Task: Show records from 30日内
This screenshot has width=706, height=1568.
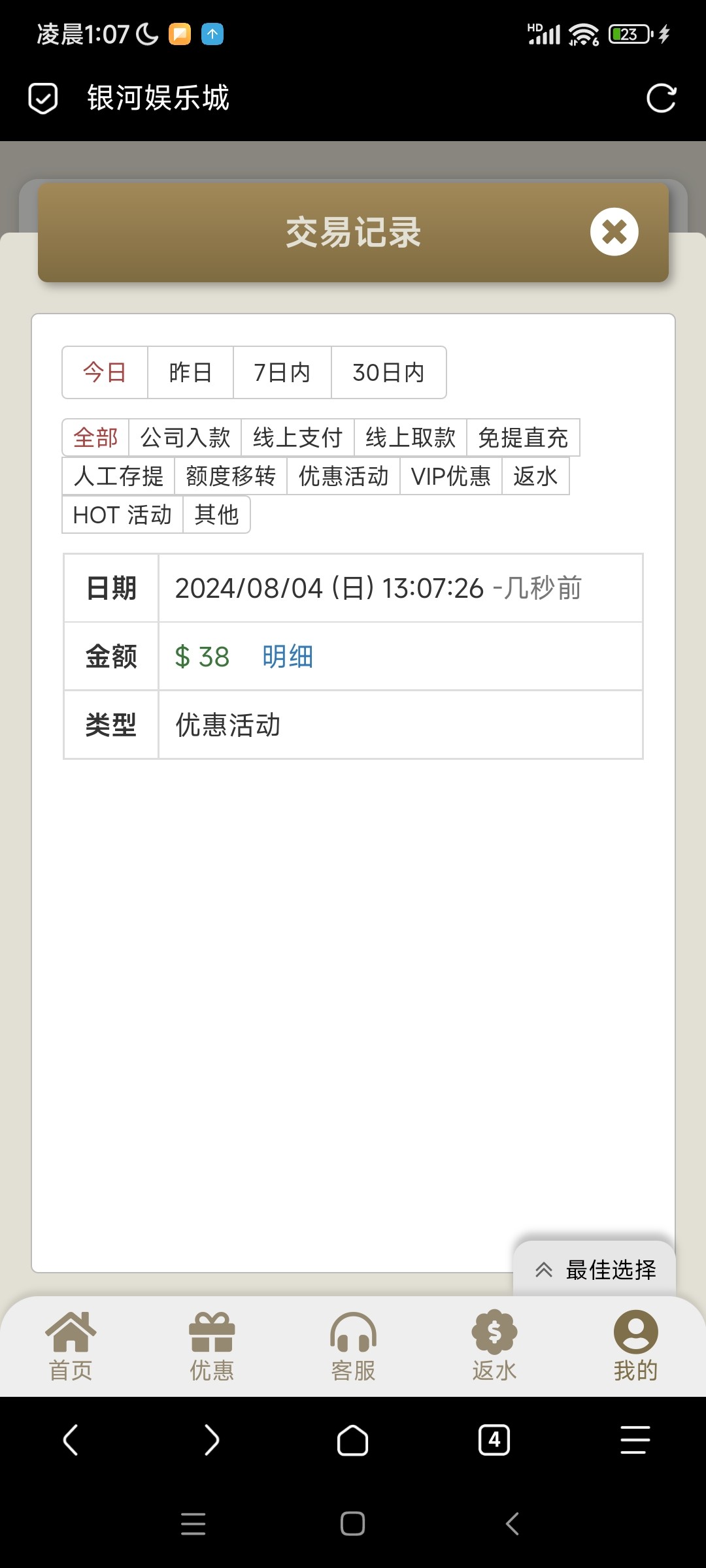Action: point(388,372)
